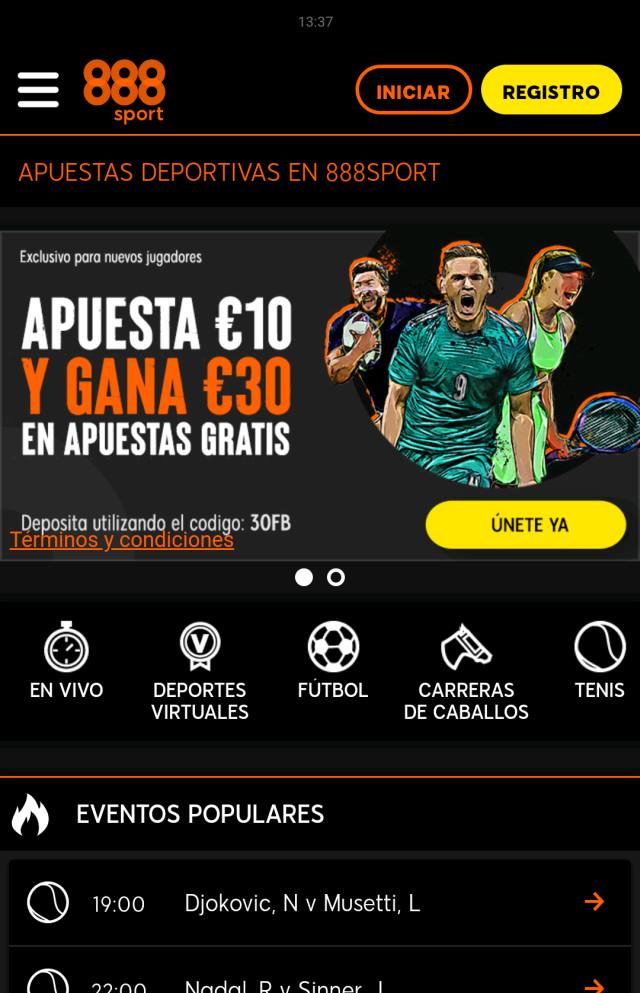This screenshot has width=640, height=993.
Task: Tap the ÚNETE YA banner button
Action: click(x=525, y=525)
